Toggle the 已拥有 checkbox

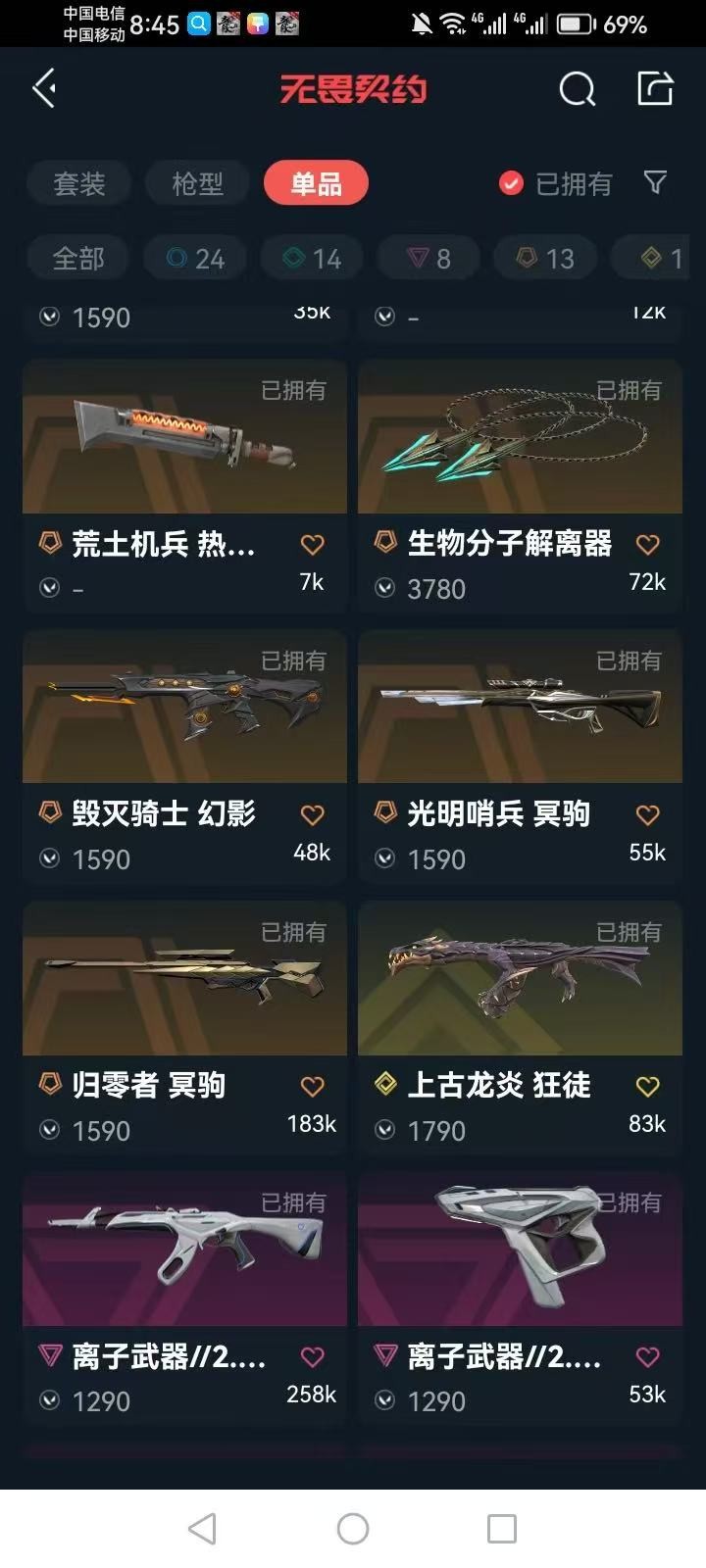pos(512,183)
